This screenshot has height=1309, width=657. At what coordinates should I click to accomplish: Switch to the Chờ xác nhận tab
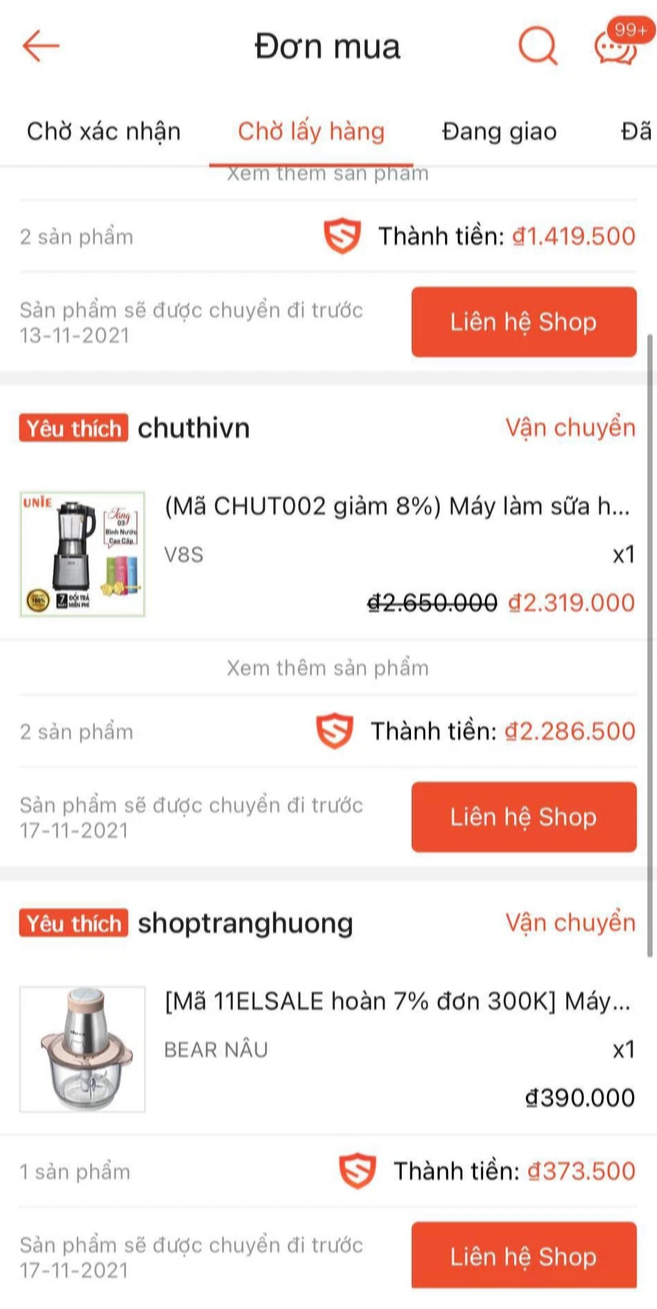tap(104, 131)
